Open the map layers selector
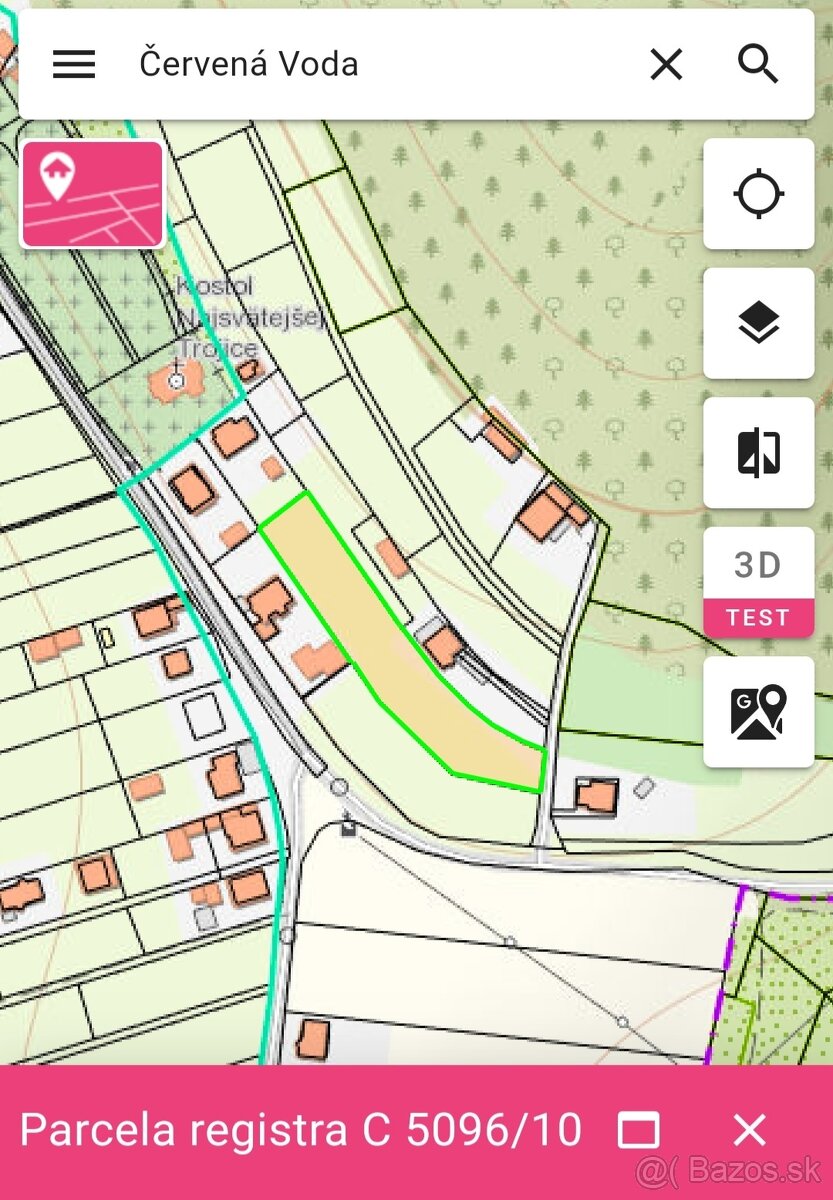 [x=758, y=323]
